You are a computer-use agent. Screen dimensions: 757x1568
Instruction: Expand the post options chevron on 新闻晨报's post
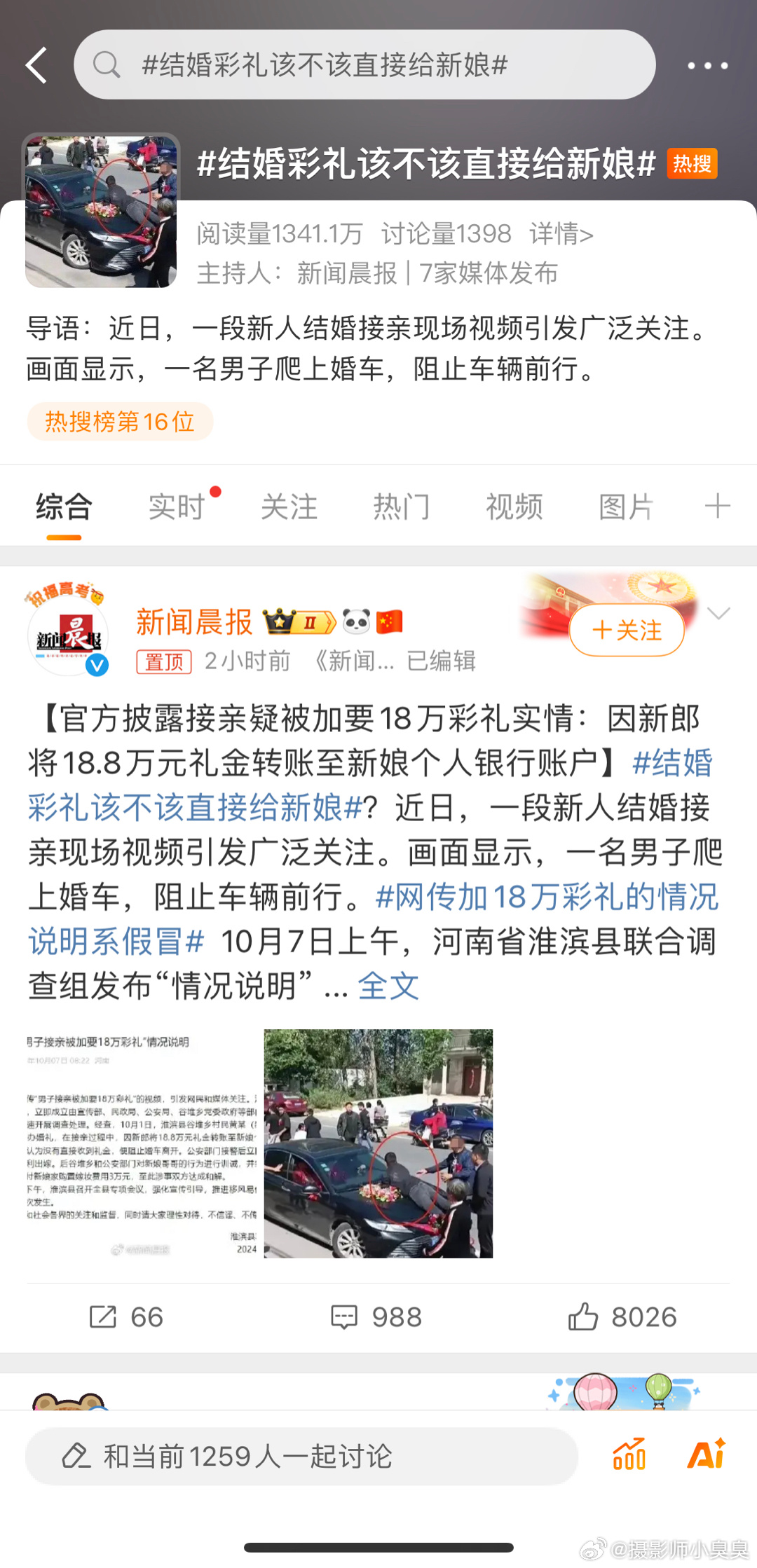(719, 614)
